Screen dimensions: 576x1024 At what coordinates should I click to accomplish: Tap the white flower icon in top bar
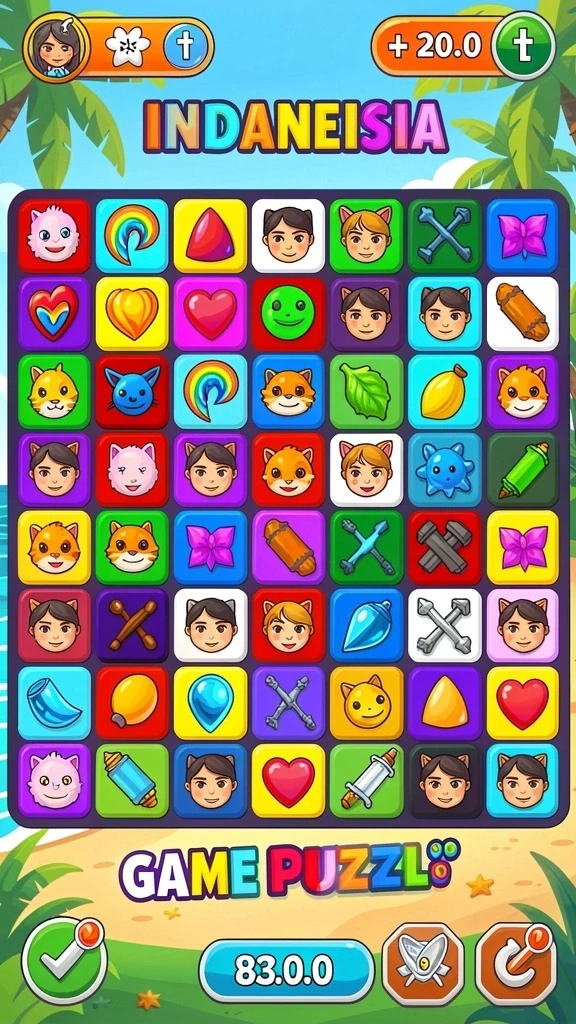coord(128,47)
